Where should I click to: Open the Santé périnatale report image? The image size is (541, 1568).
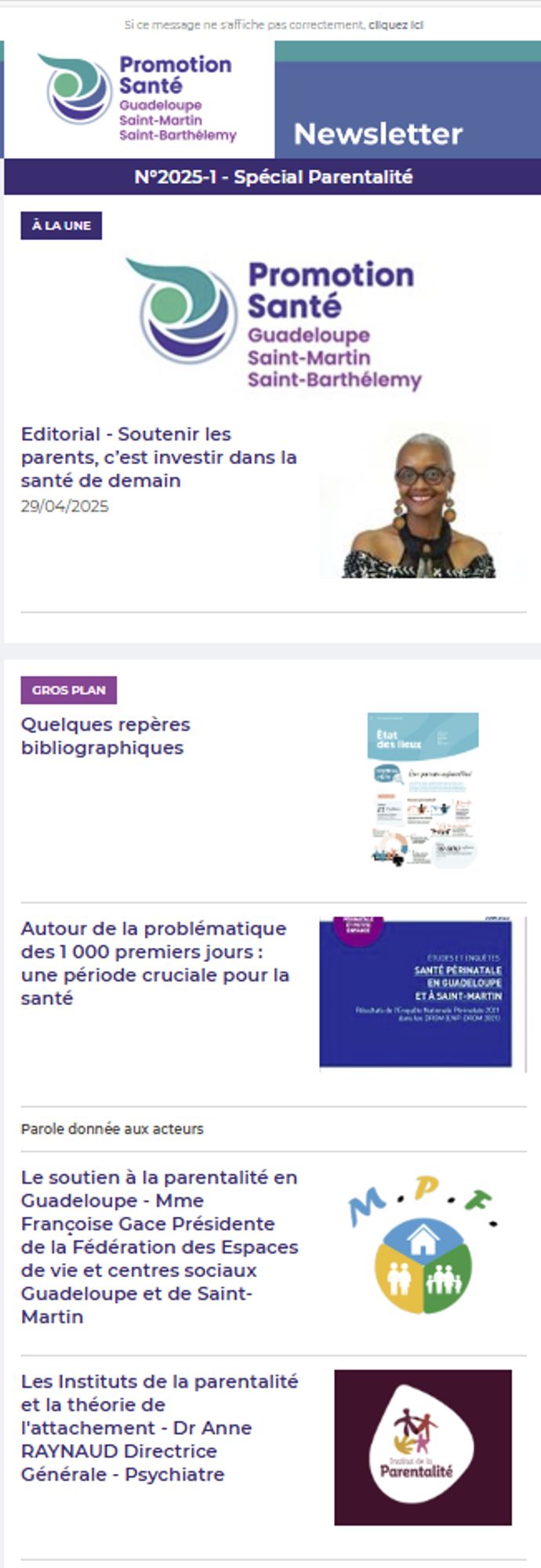(416, 992)
